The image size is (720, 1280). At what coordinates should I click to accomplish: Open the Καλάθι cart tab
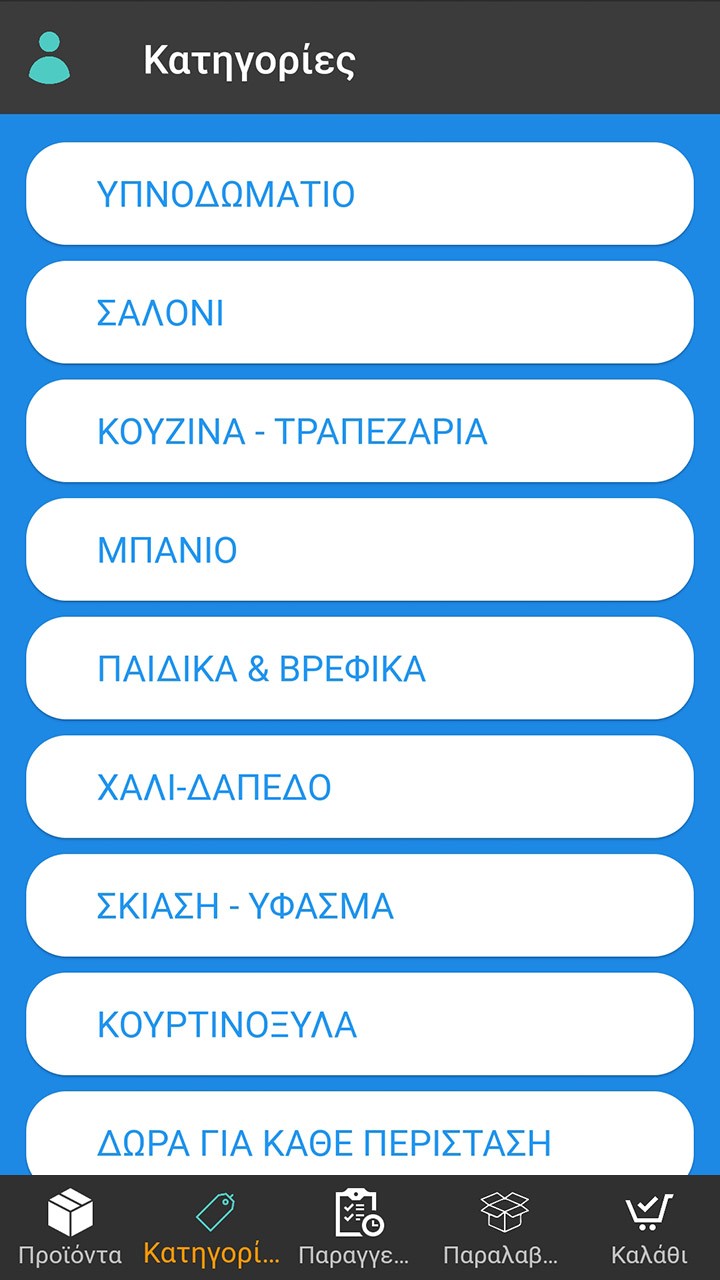649,1228
